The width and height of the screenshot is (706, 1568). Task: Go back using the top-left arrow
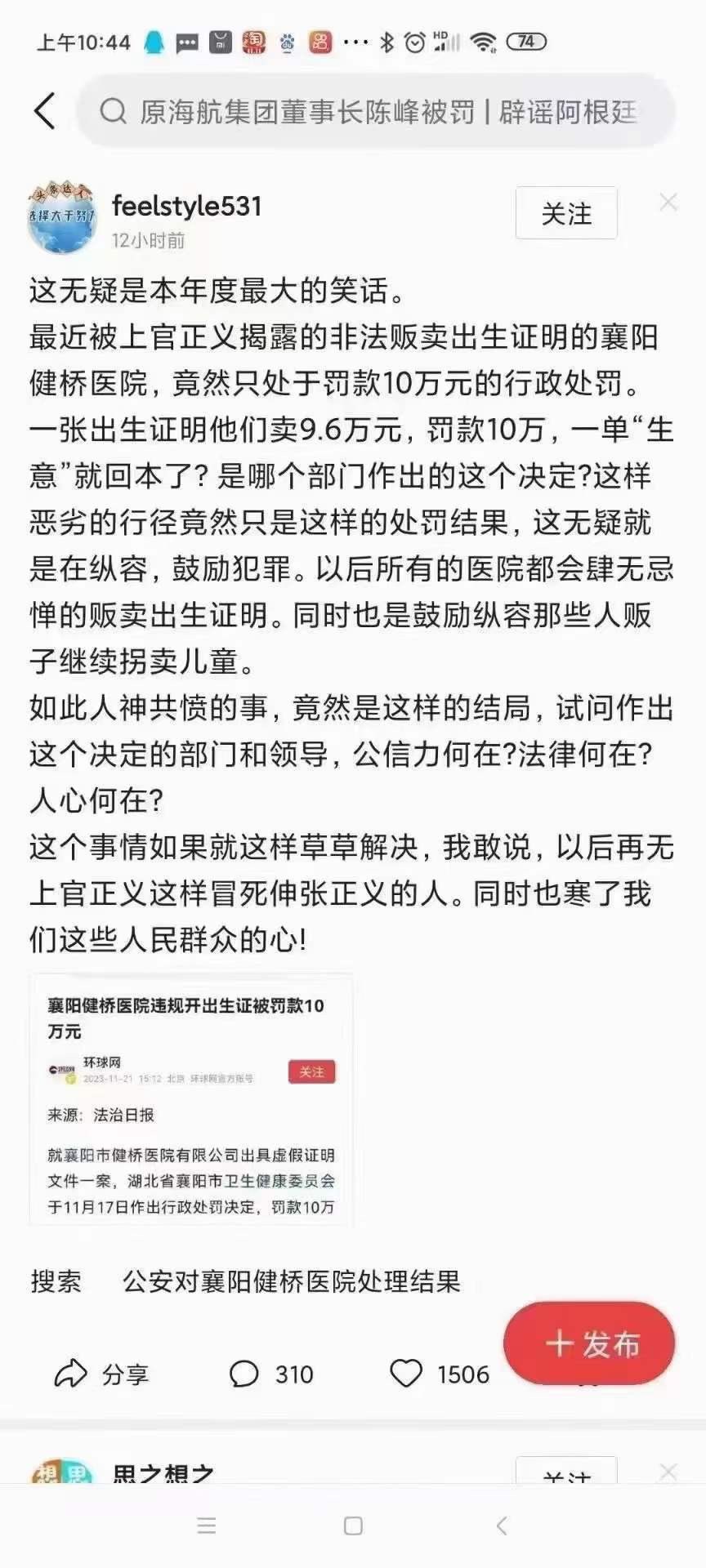tap(45, 111)
